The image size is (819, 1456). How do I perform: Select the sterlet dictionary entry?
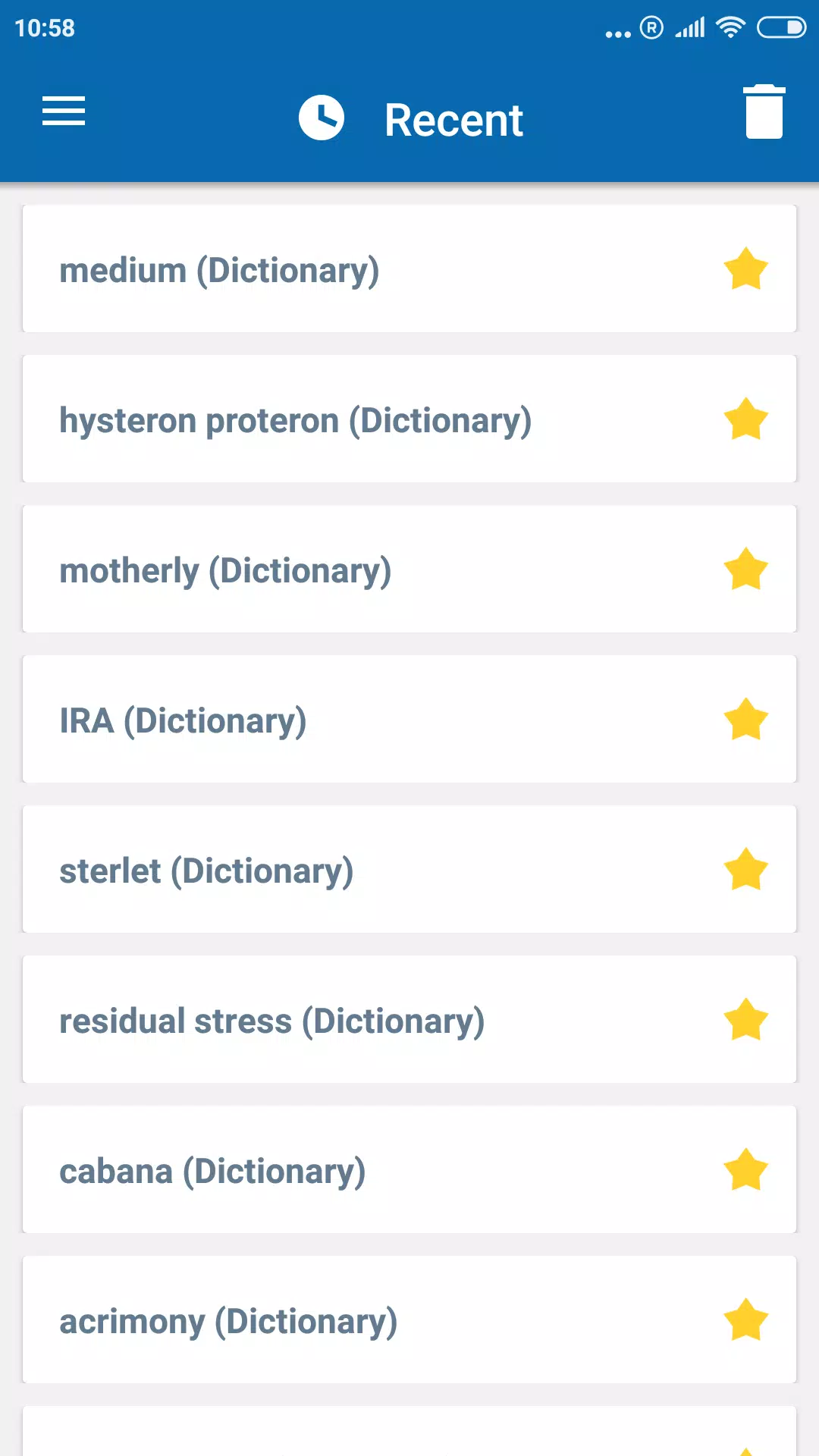[x=409, y=870]
